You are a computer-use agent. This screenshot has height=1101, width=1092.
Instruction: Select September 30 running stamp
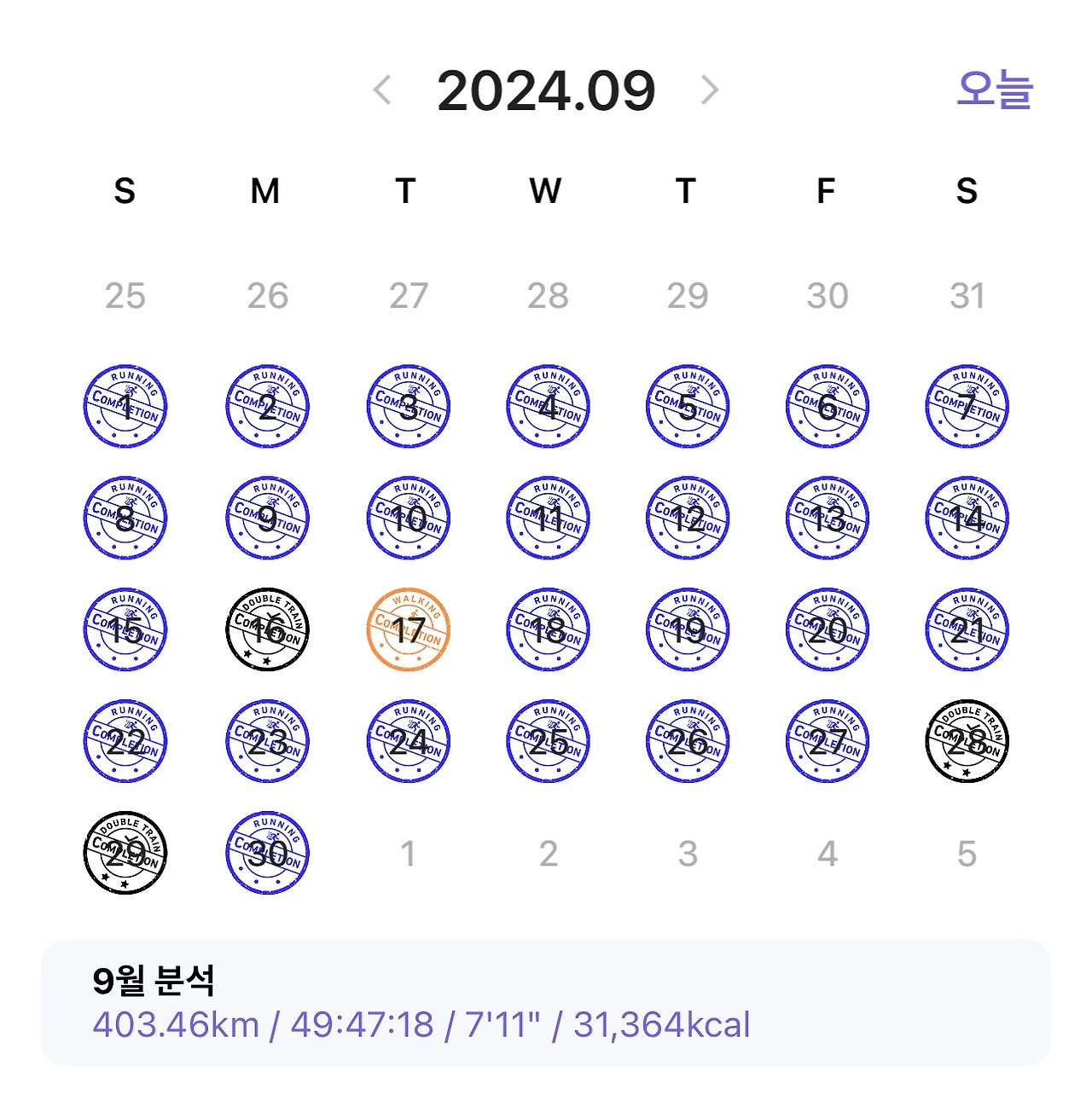268,853
